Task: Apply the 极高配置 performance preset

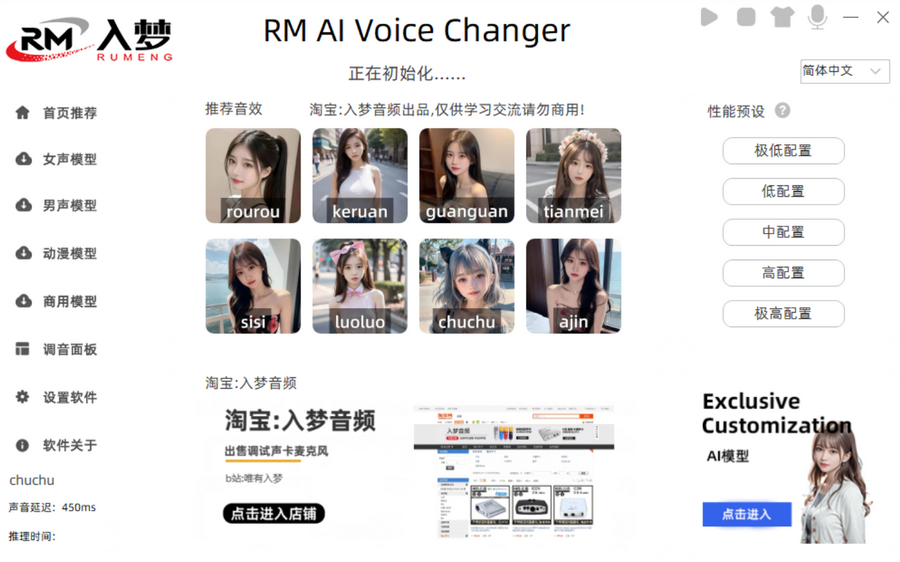Action: pyautogui.click(x=783, y=314)
